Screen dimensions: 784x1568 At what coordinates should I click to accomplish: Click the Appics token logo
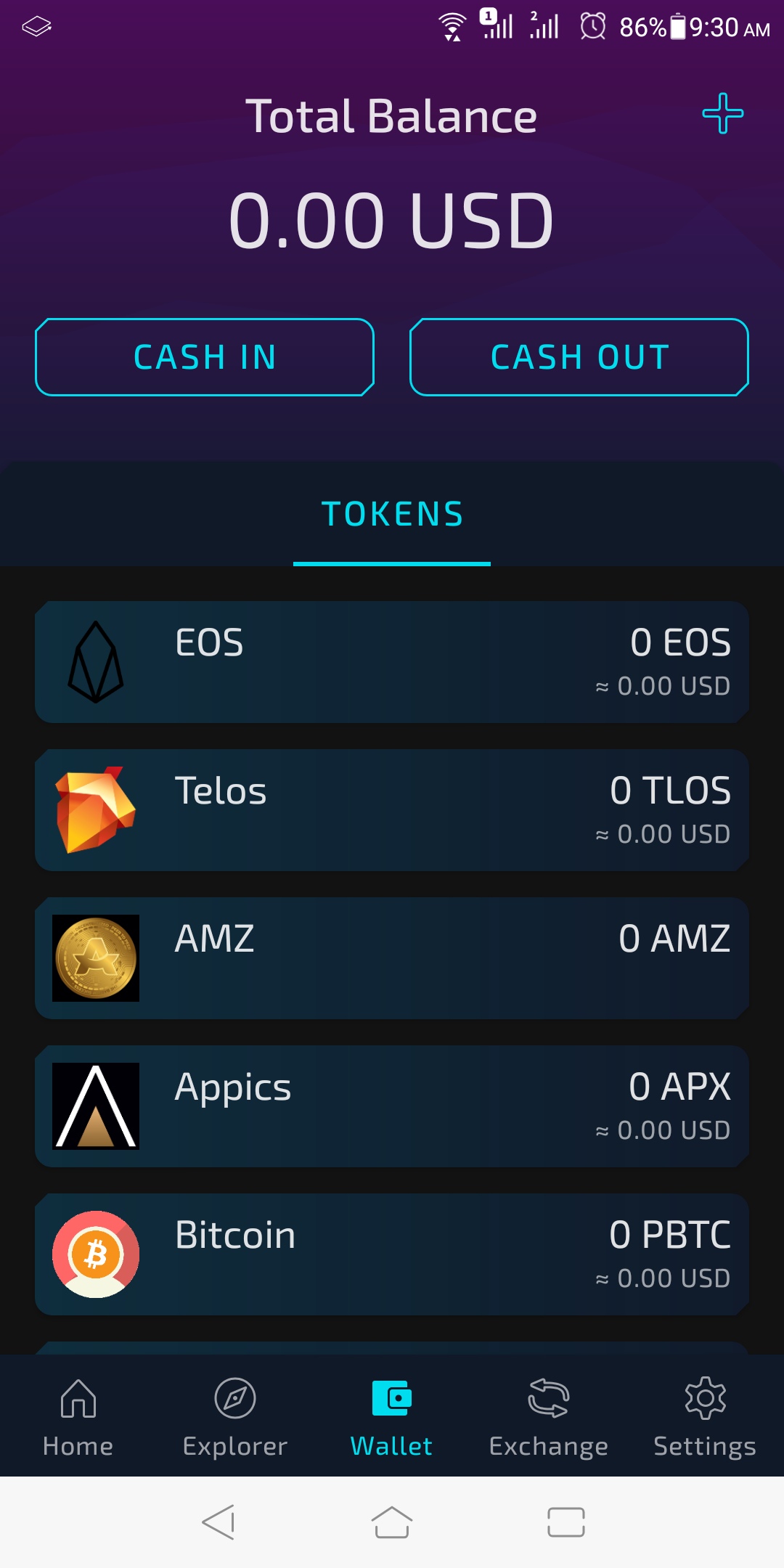point(95,1105)
